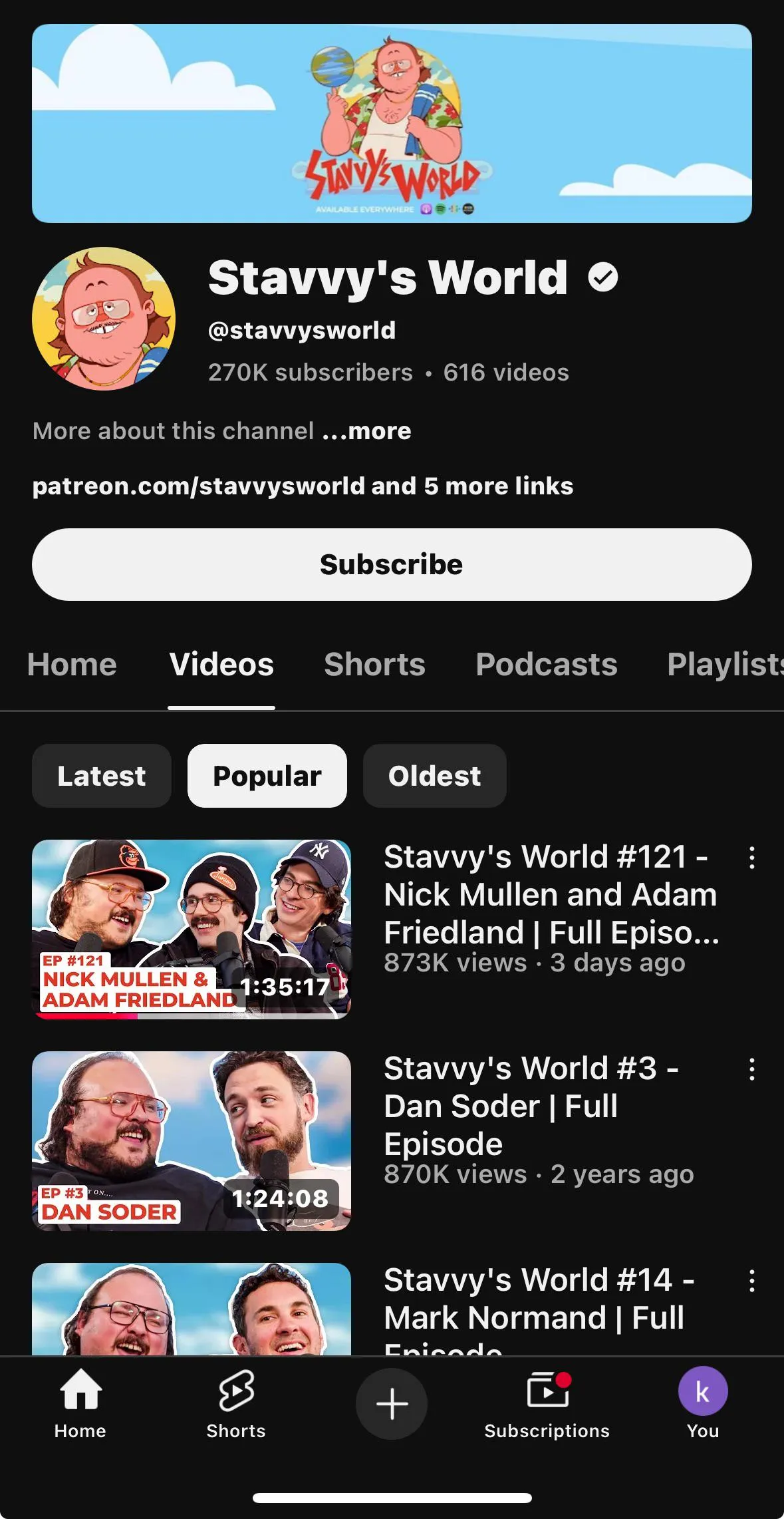Go to Home in bottom navigation
The height and width of the screenshot is (1519, 784).
pos(80,1404)
